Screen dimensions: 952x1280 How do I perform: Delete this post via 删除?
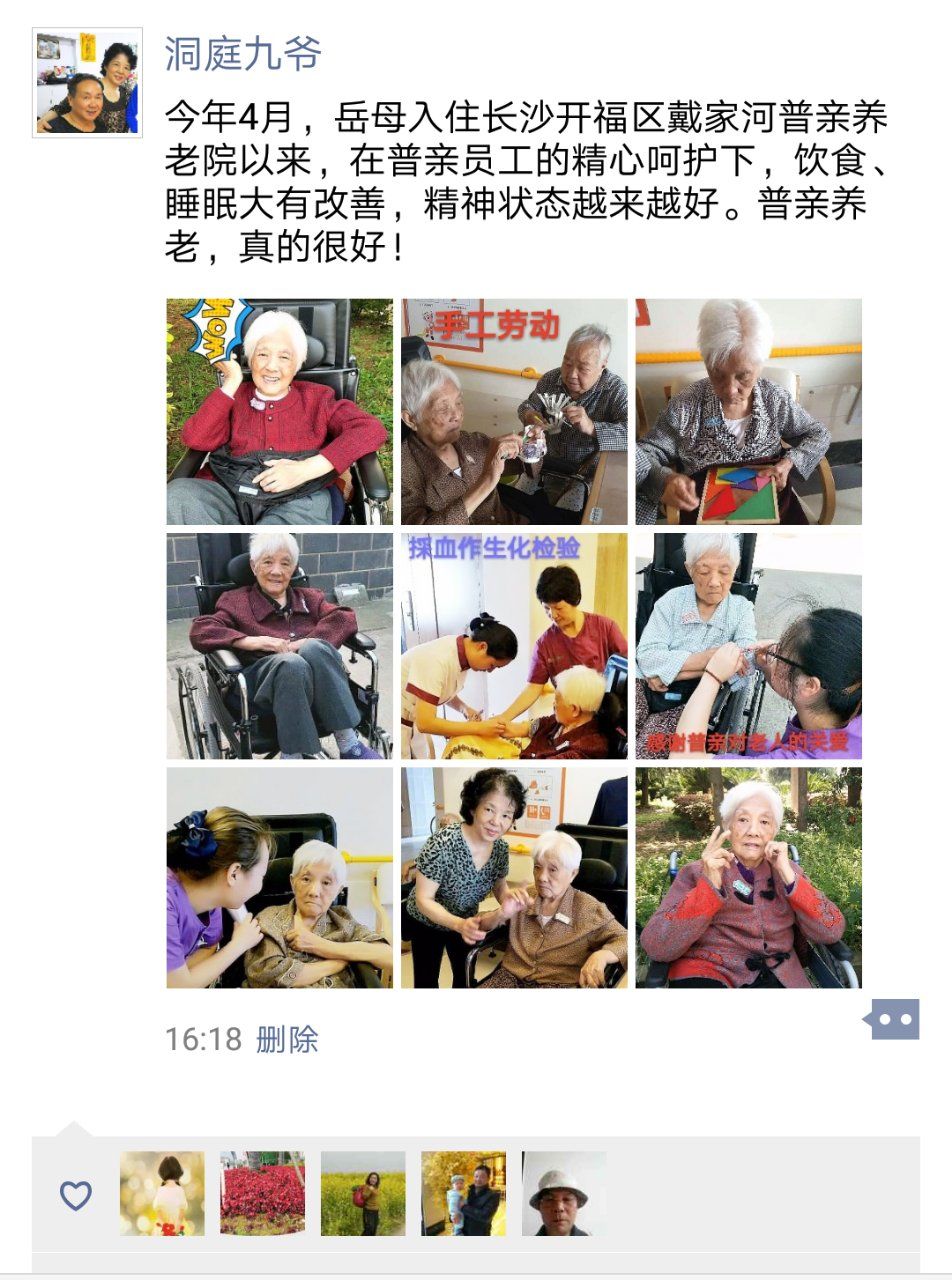point(287,1039)
